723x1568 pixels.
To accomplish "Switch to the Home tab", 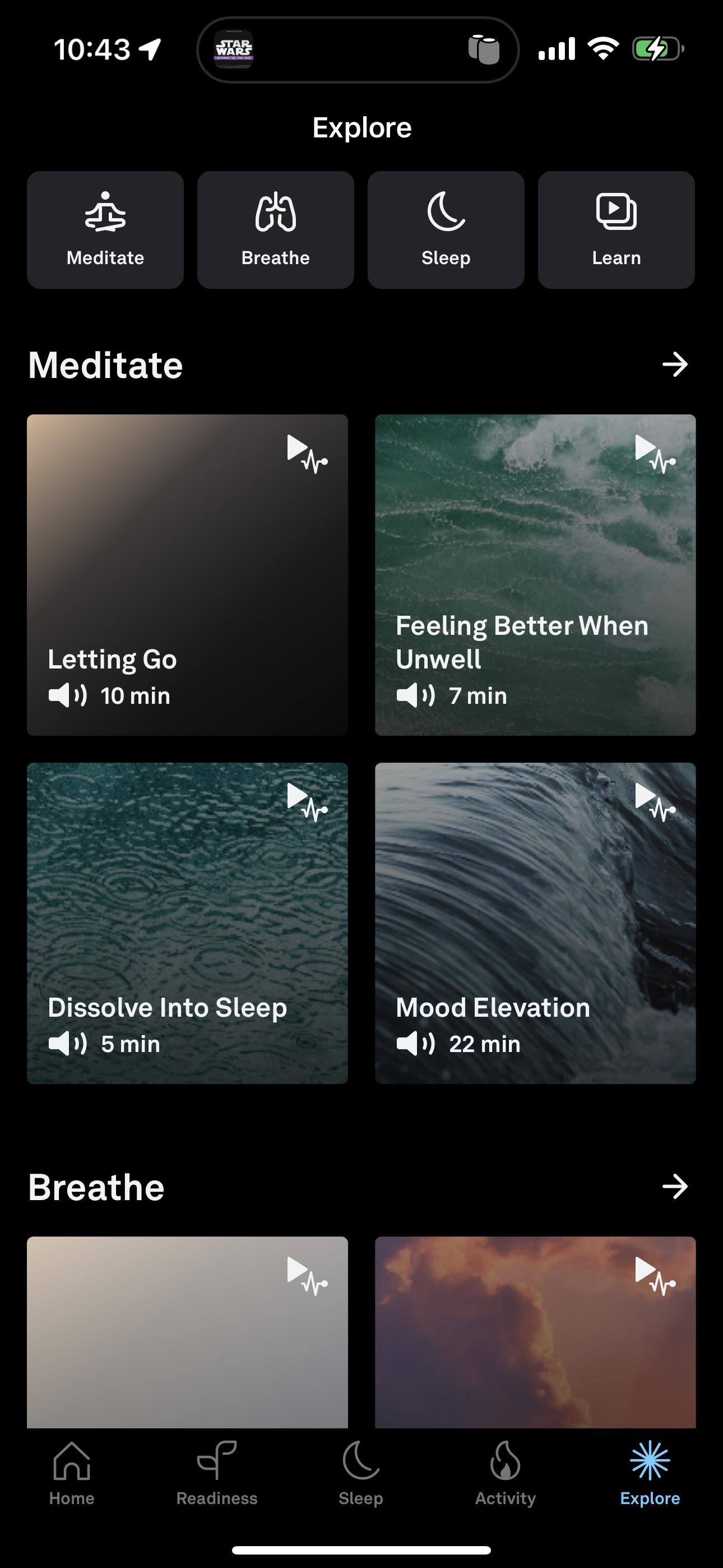I will [72, 1472].
